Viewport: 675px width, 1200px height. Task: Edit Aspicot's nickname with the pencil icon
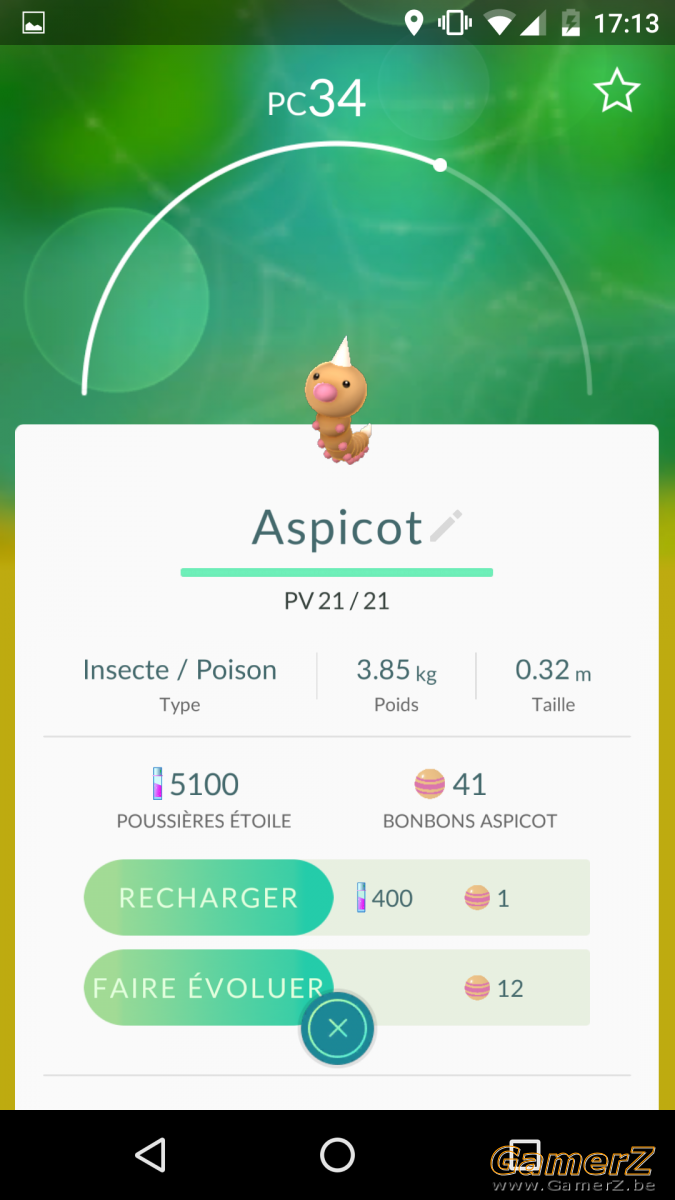446,526
